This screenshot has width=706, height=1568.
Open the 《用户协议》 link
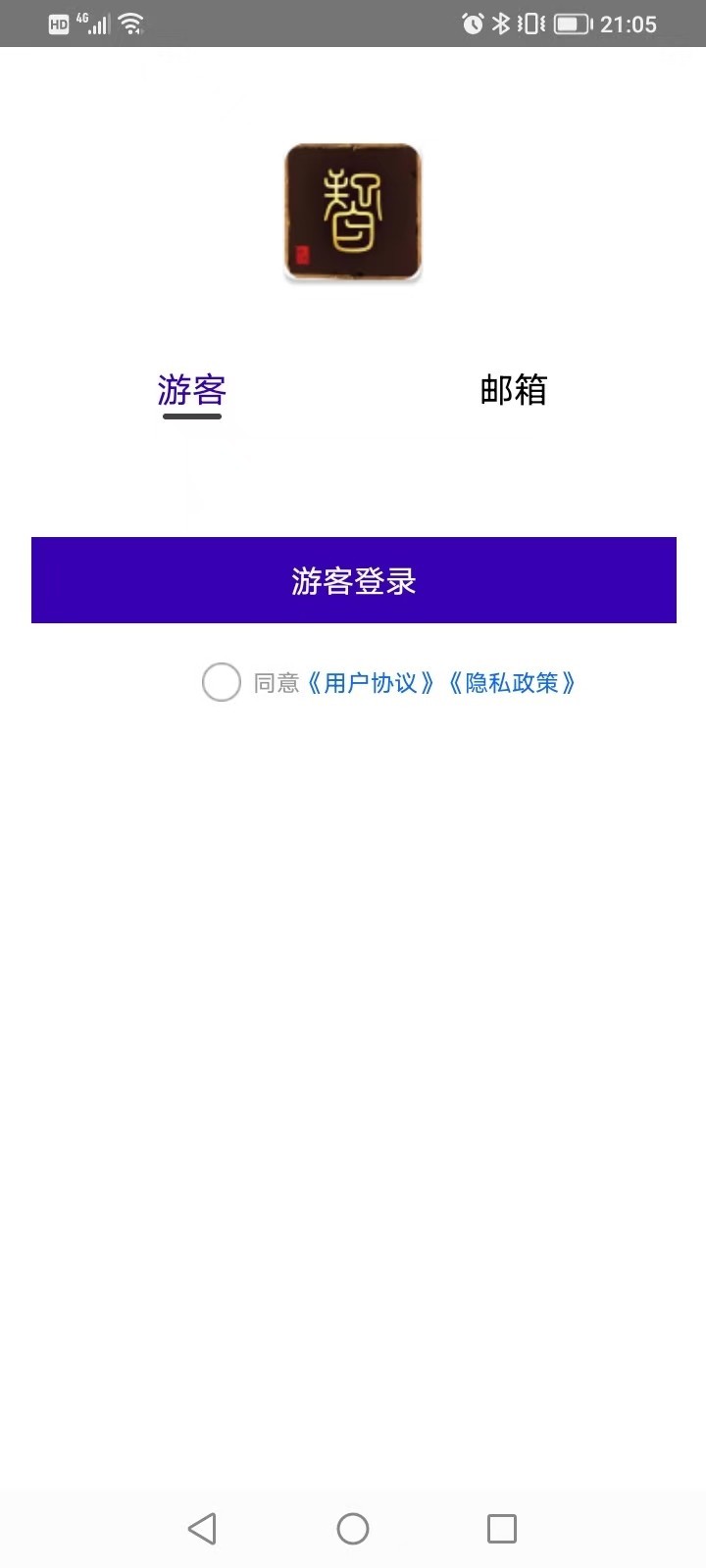tap(370, 683)
